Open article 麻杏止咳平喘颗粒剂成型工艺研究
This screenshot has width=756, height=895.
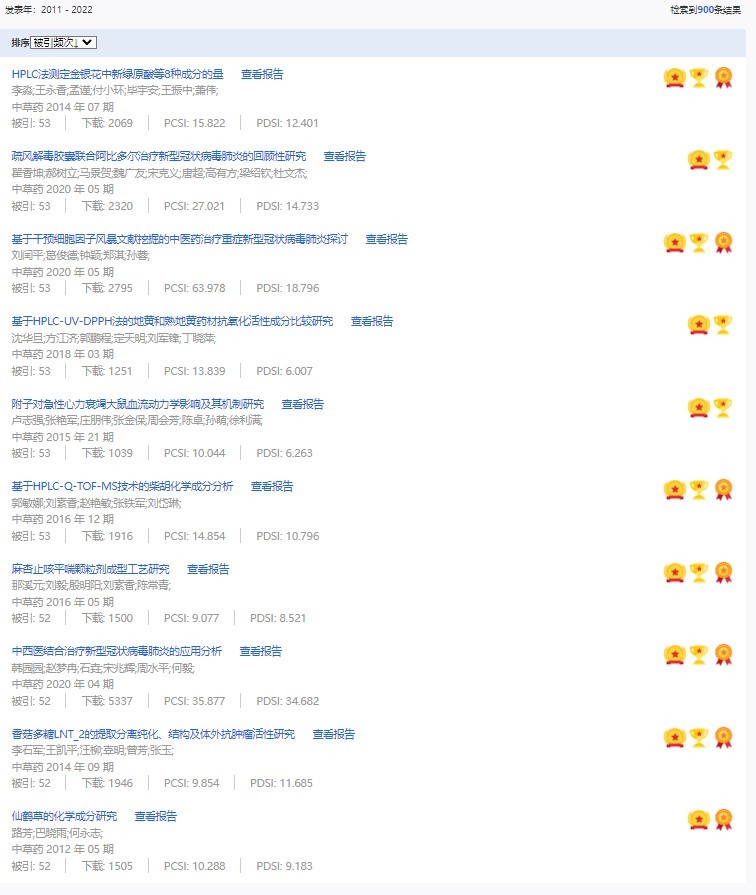coord(90,569)
